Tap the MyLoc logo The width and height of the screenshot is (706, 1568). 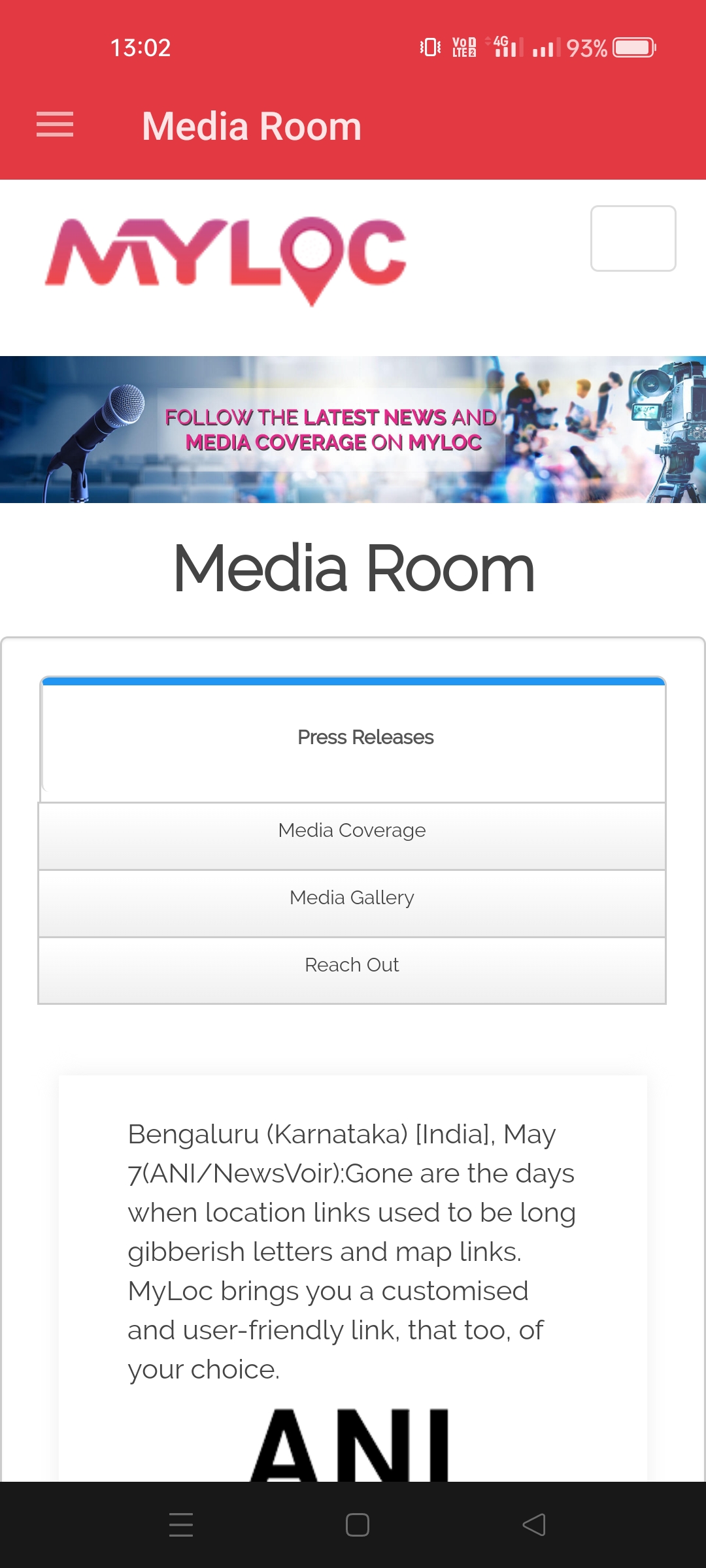[x=226, y=259]
